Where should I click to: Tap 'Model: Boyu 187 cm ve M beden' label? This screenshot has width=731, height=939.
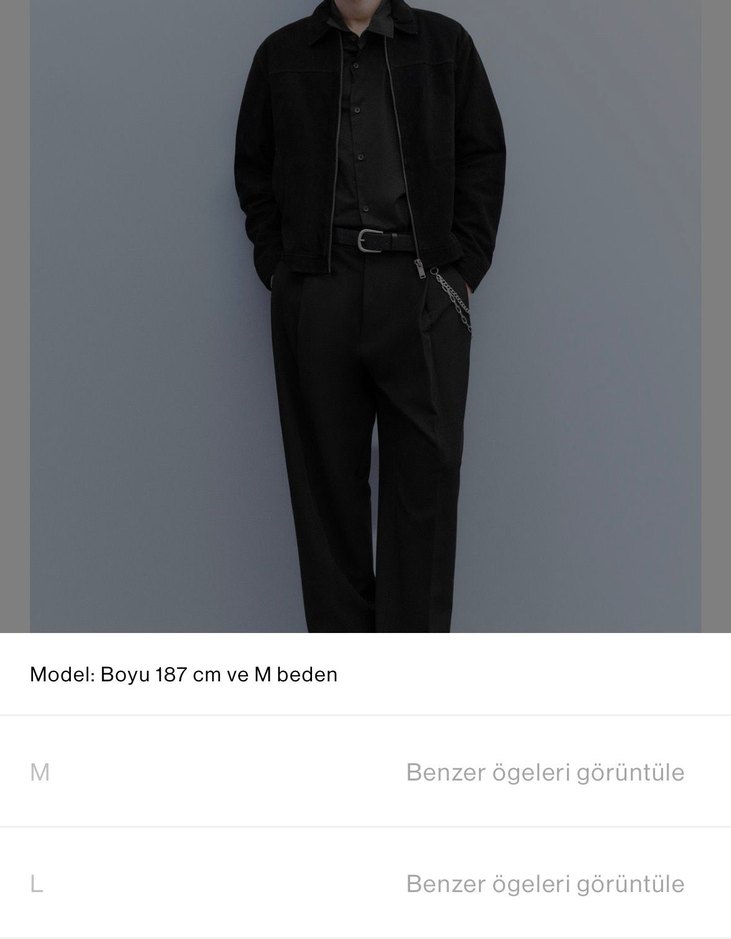point(185,674)
